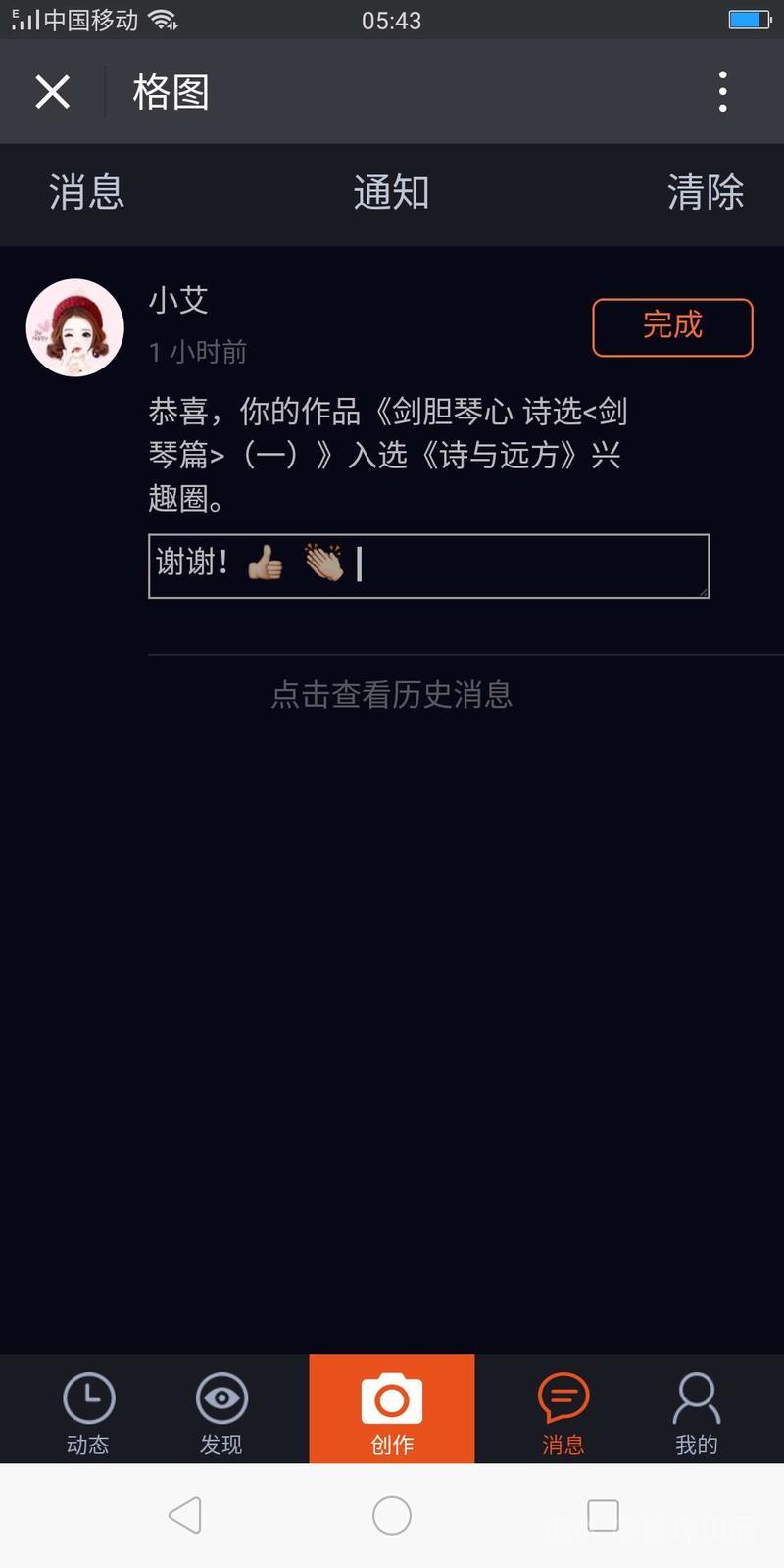Switch to the 消息 top tab
784x1568 pixels.
(x=86, y=192)
